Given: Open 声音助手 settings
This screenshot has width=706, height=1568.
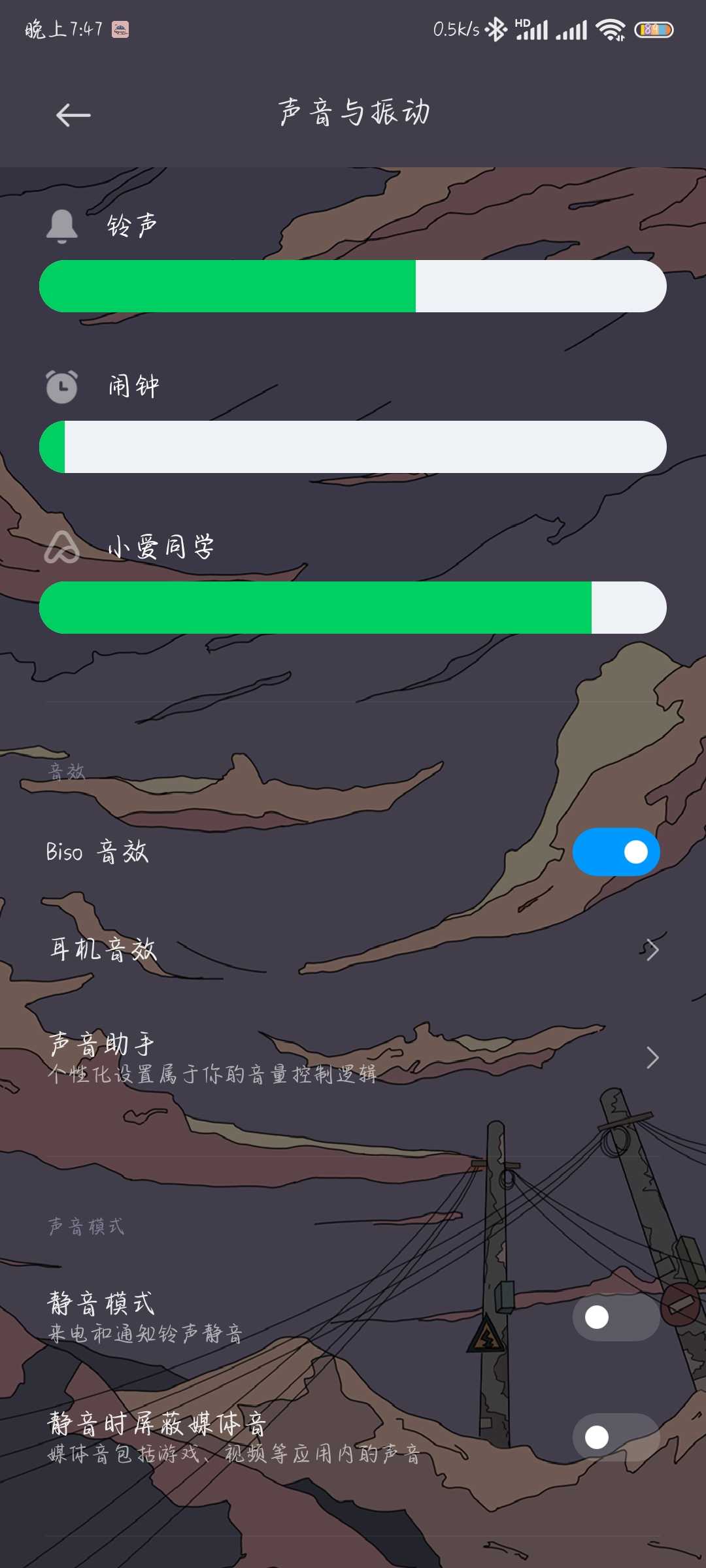Looking at the screenshot, I should coord(353,1057).
